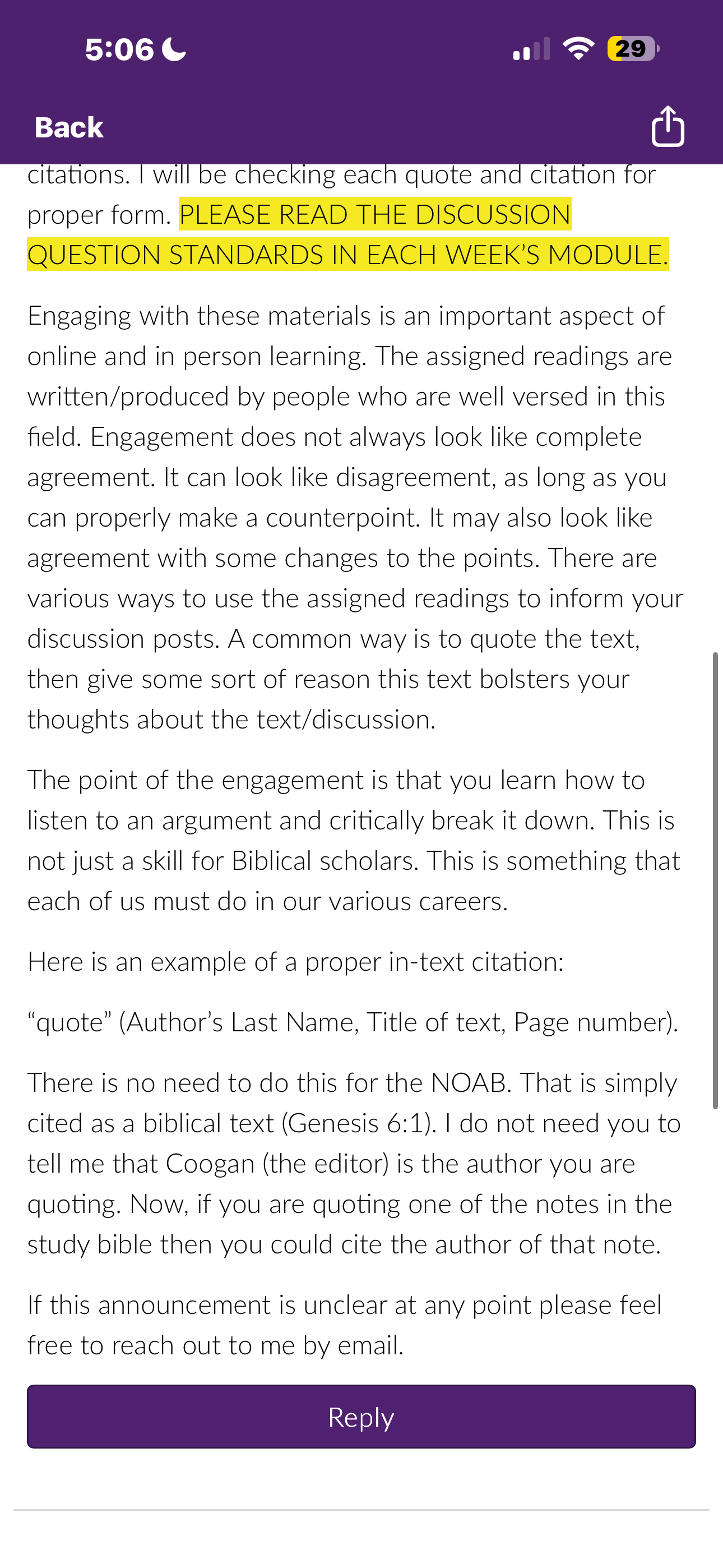Reply to this announcement
This screenshot has height=1568, width=723.
tap(361, 1417)
